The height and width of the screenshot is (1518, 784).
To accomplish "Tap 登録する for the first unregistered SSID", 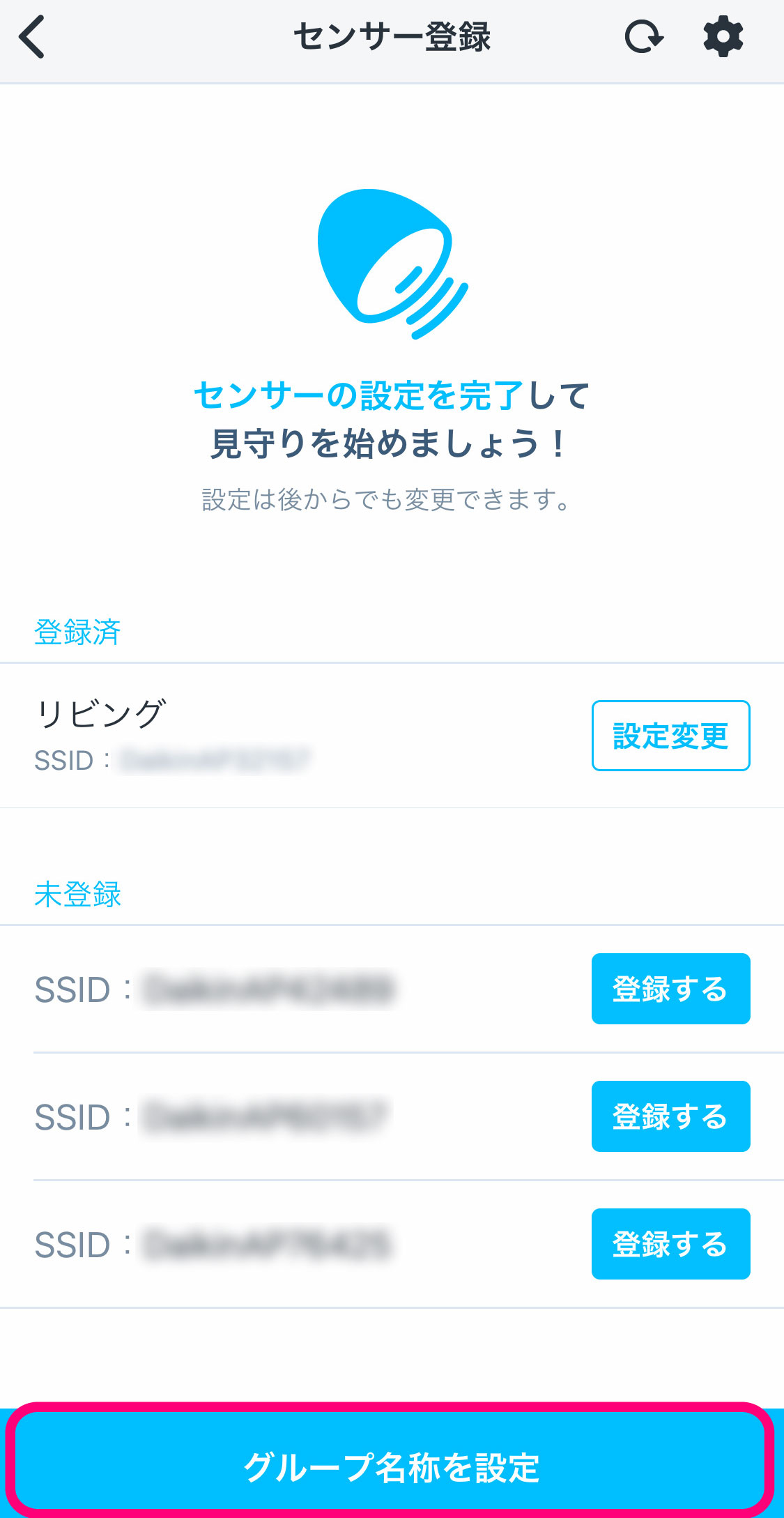I will click(670, 989).
